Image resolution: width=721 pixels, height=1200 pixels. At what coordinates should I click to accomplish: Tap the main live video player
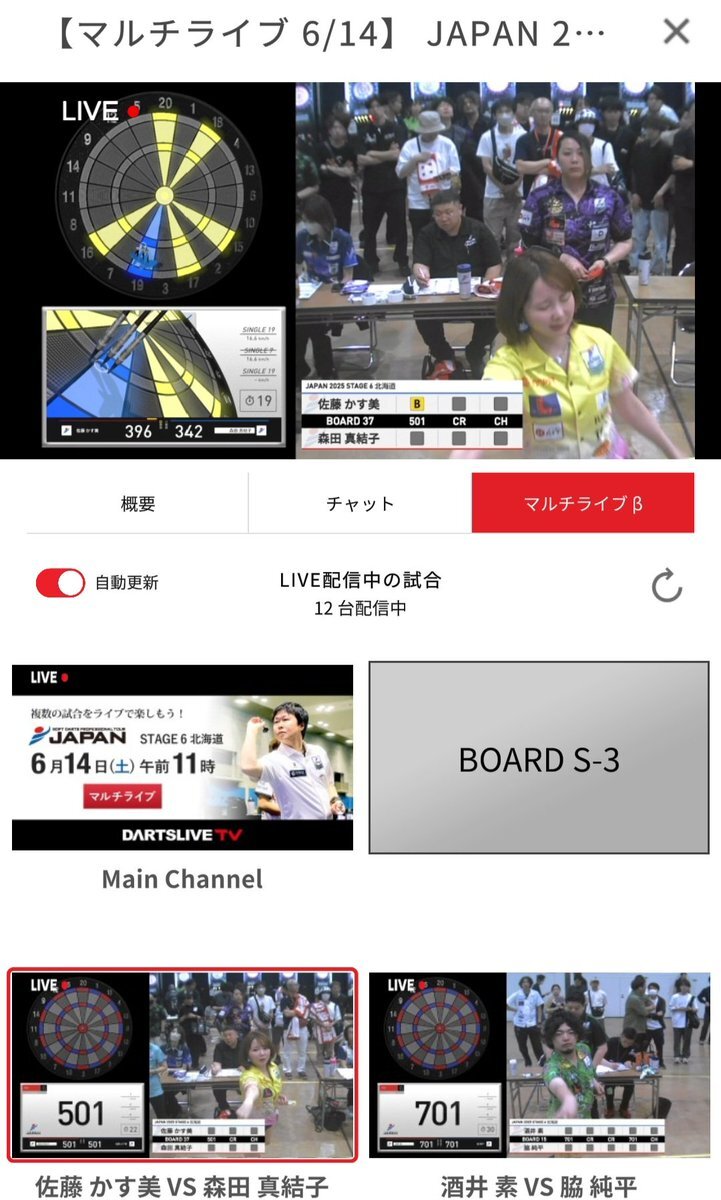click(x=360, y=270)
